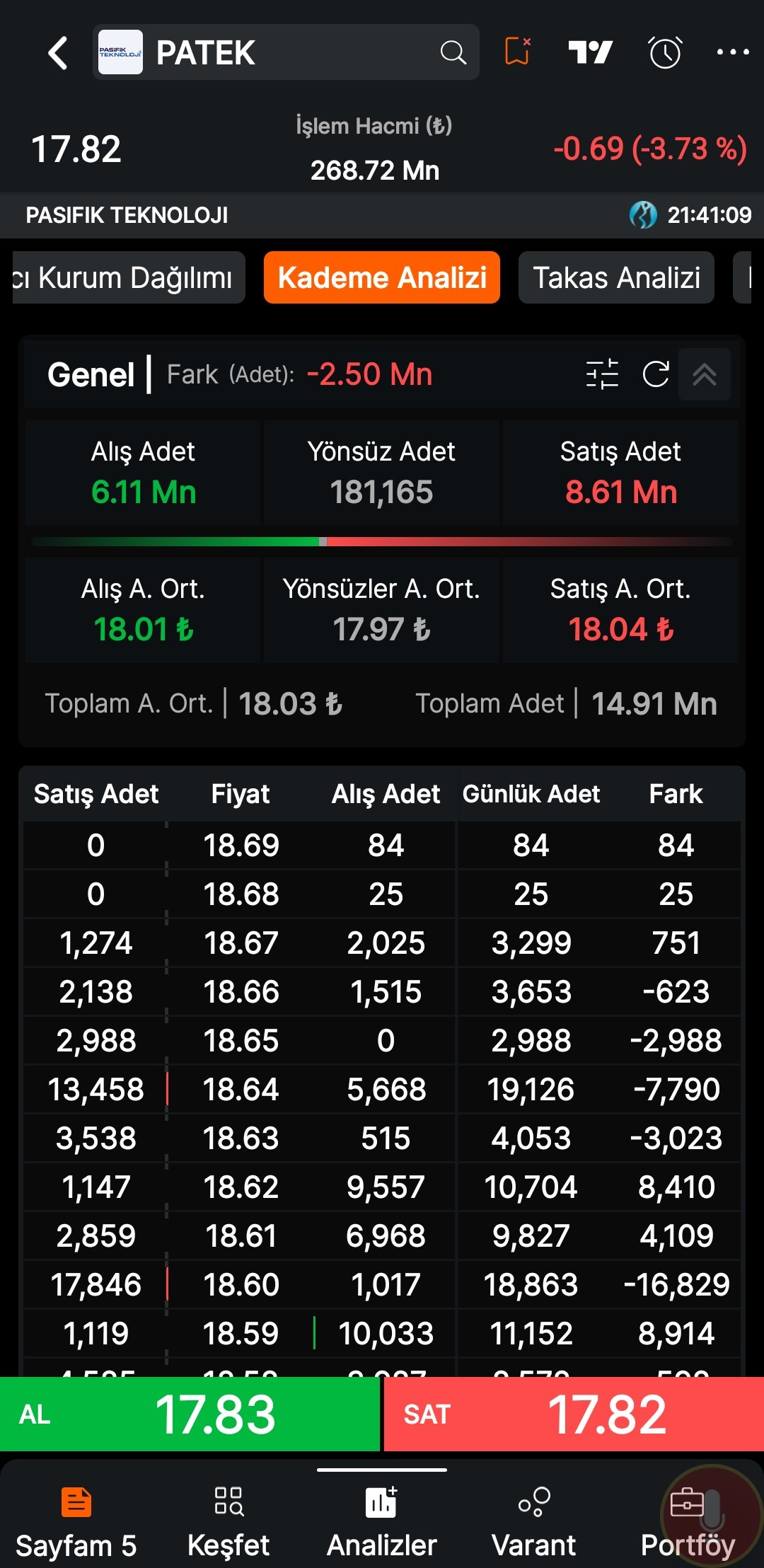Switch to Kurum Dağılımı tab
This screenshot has height=1568, width=764.
[x=129, y=278]
